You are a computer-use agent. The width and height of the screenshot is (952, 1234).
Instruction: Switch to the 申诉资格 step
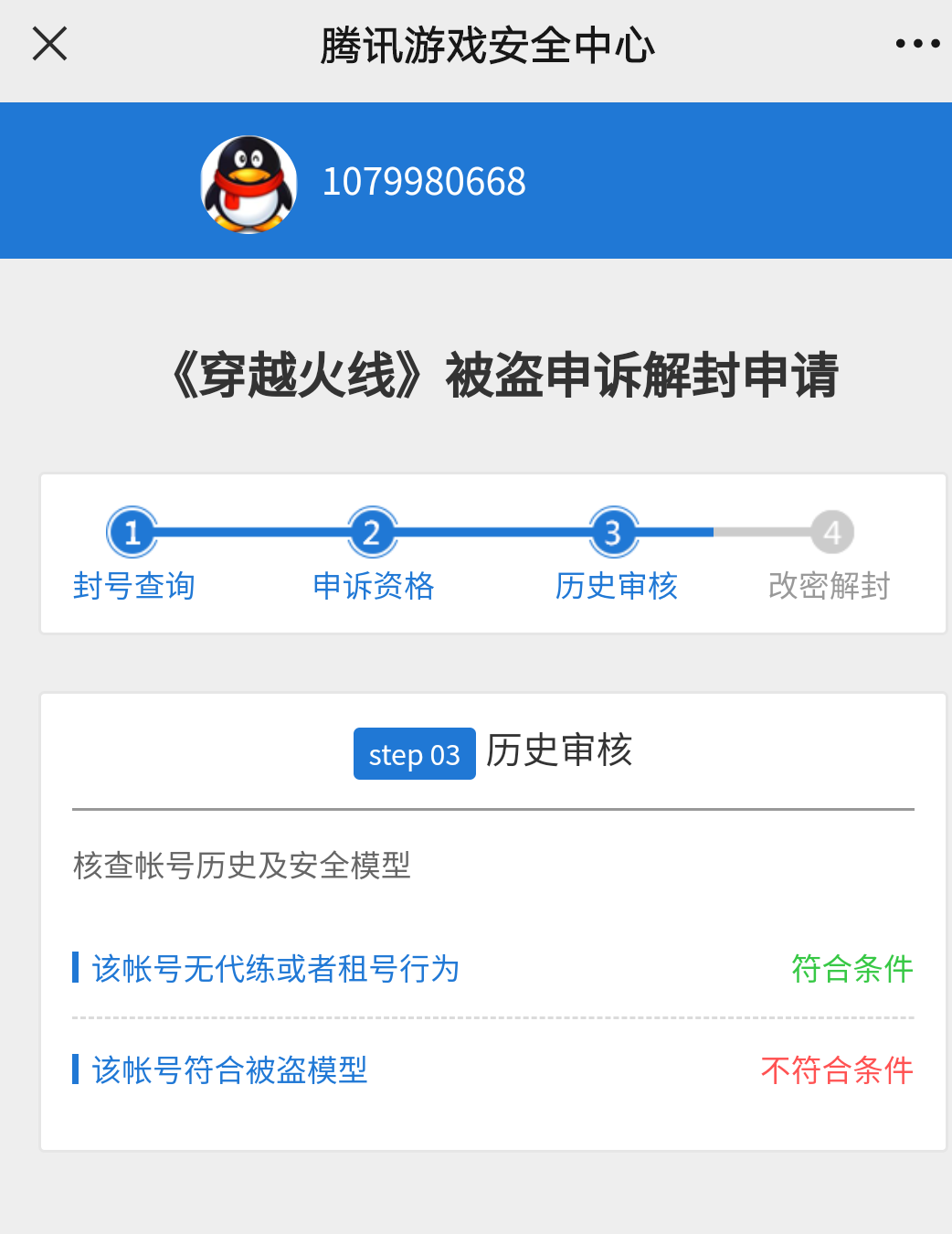pos(373,587)
